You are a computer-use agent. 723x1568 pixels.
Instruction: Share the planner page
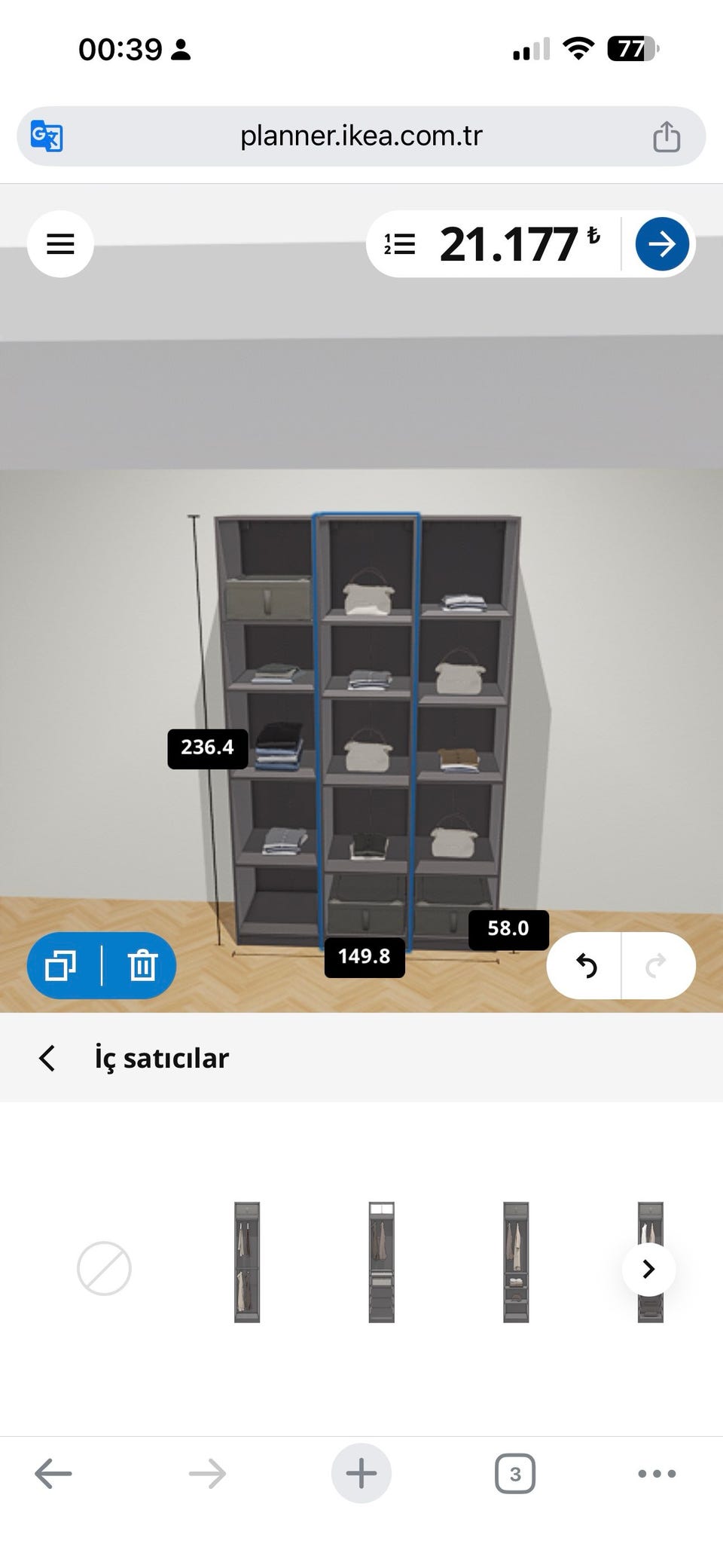666,136
